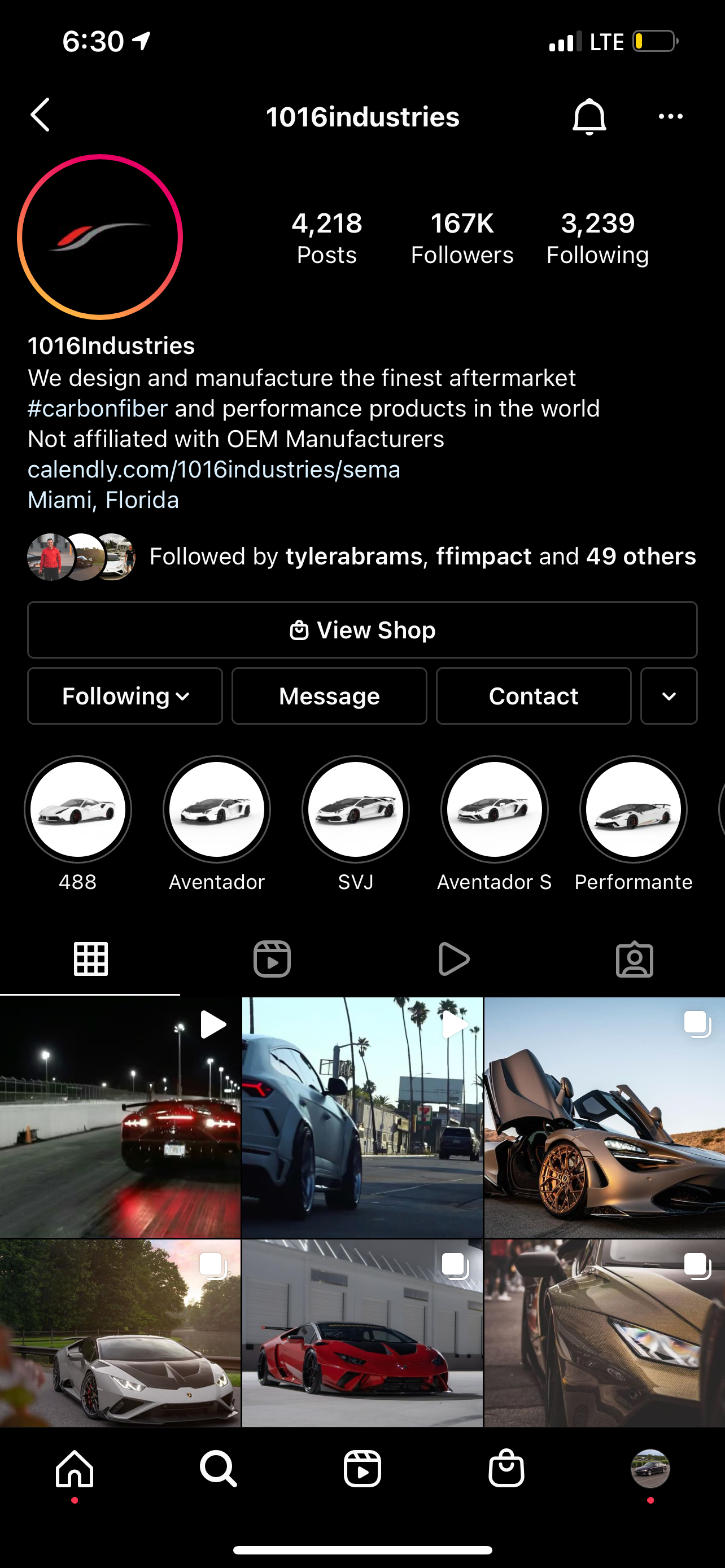Switch to the Reels tab on the profile

tap(272, 960)
